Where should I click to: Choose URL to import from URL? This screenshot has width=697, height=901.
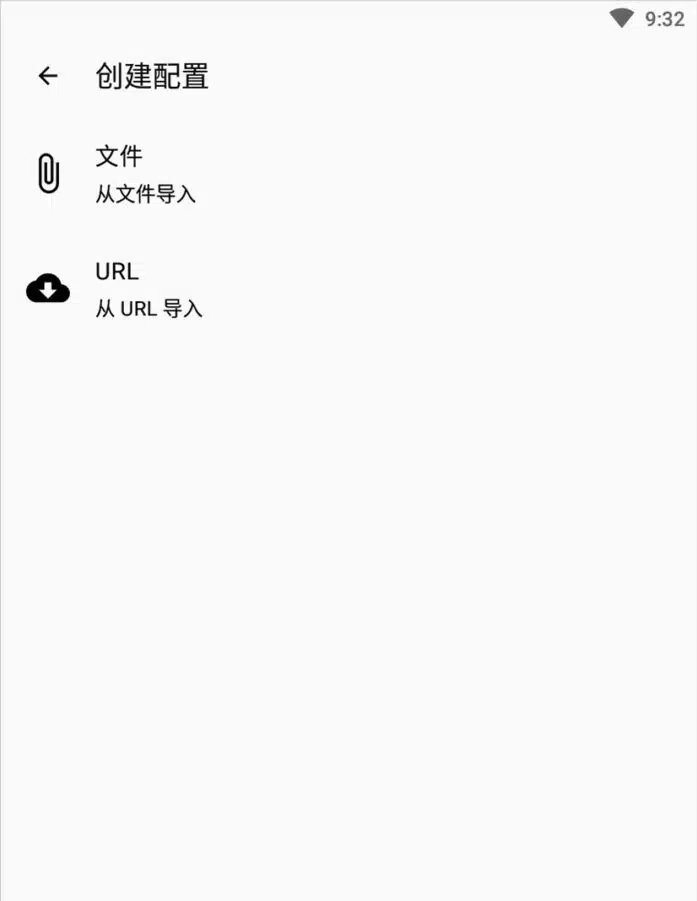[x=149, y=289]
